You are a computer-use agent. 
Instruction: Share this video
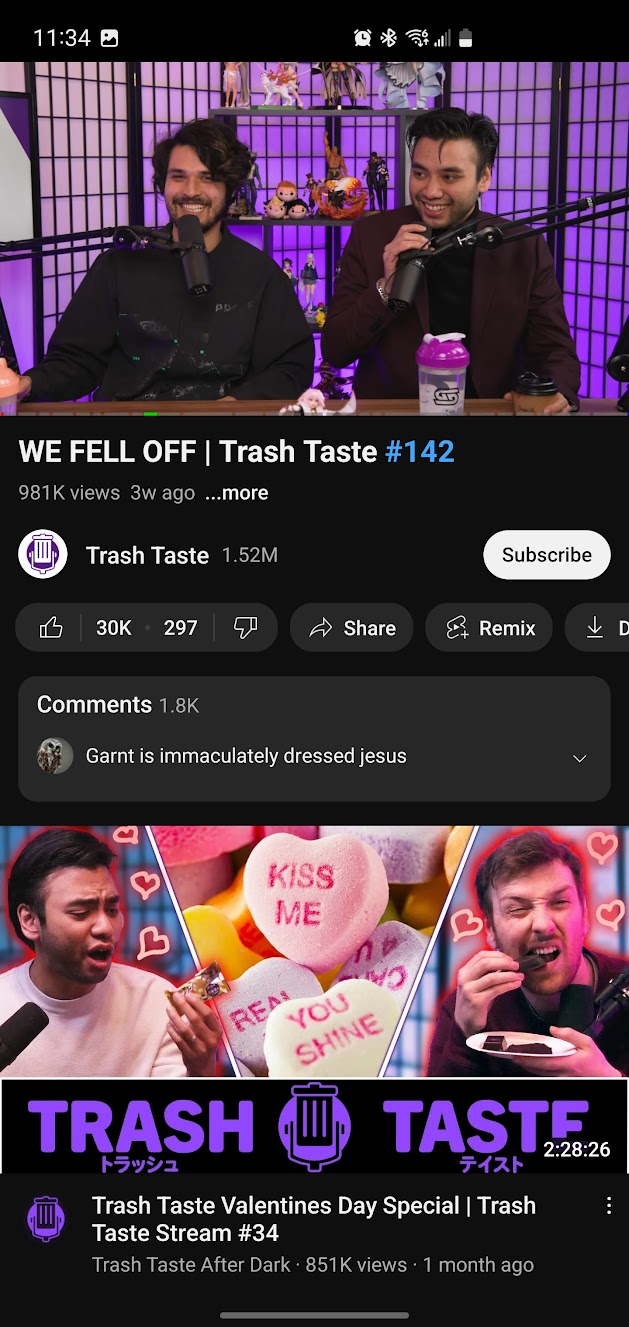[352, 628]
